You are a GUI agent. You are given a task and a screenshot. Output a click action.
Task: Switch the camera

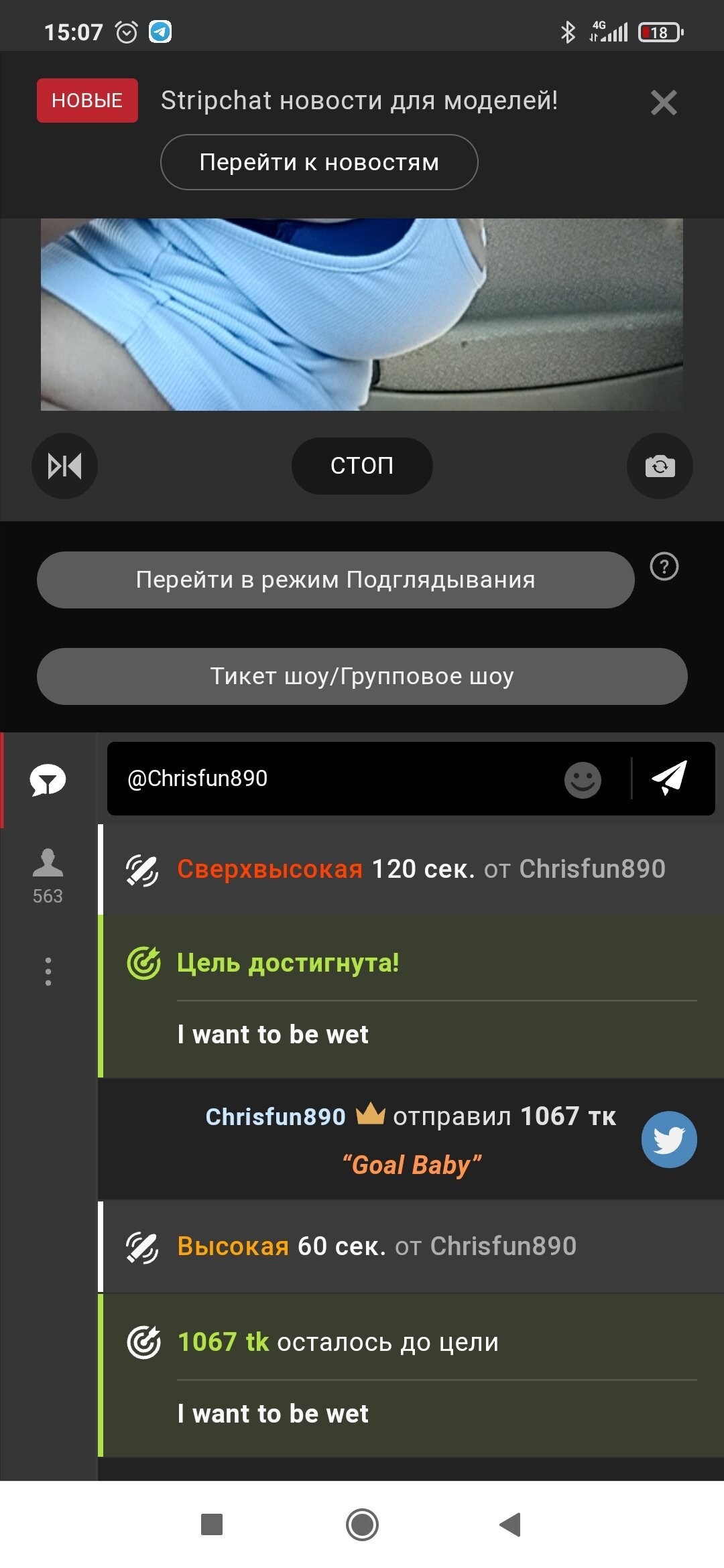point(660,466)
